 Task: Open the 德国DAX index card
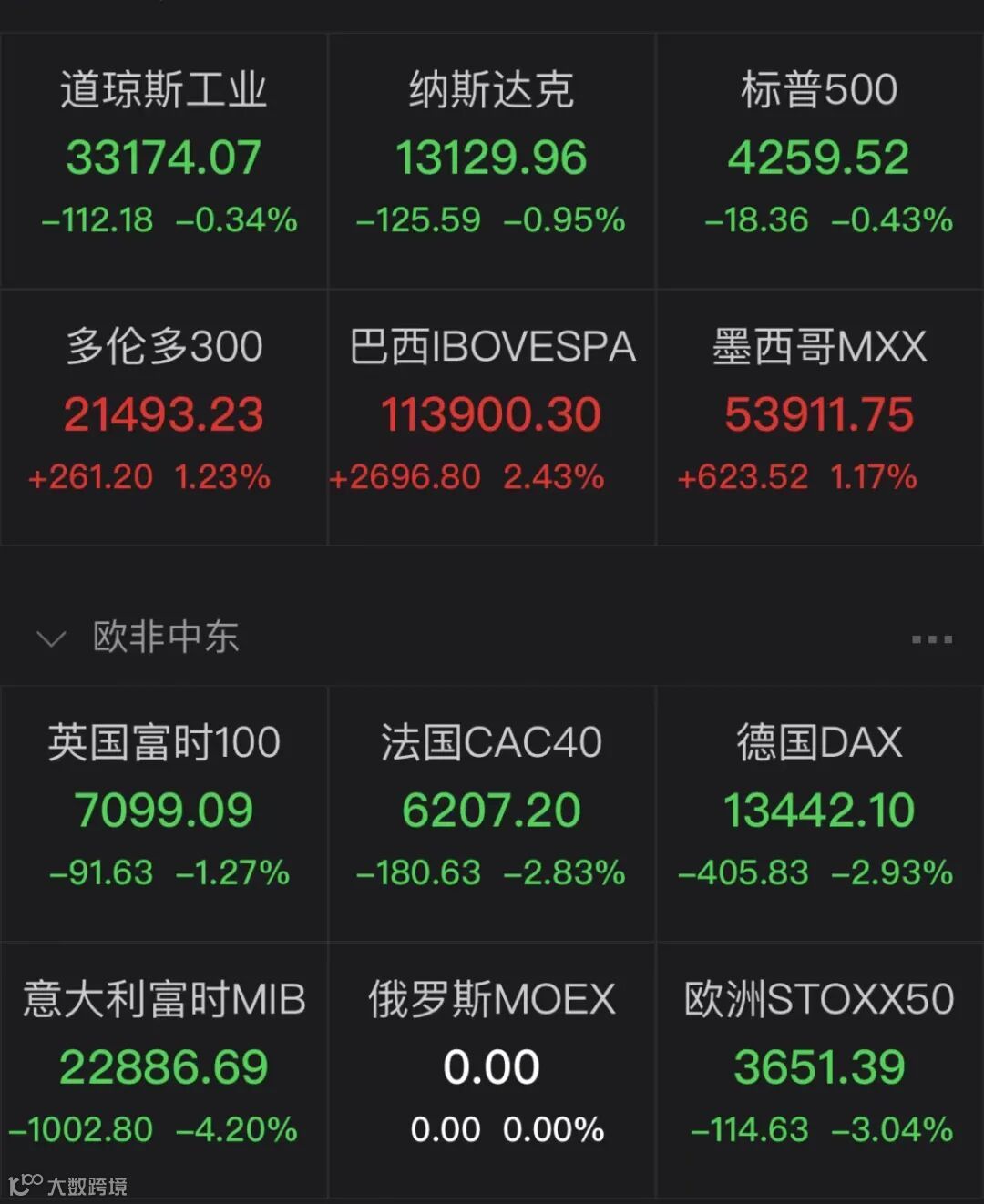click(820, 813)
